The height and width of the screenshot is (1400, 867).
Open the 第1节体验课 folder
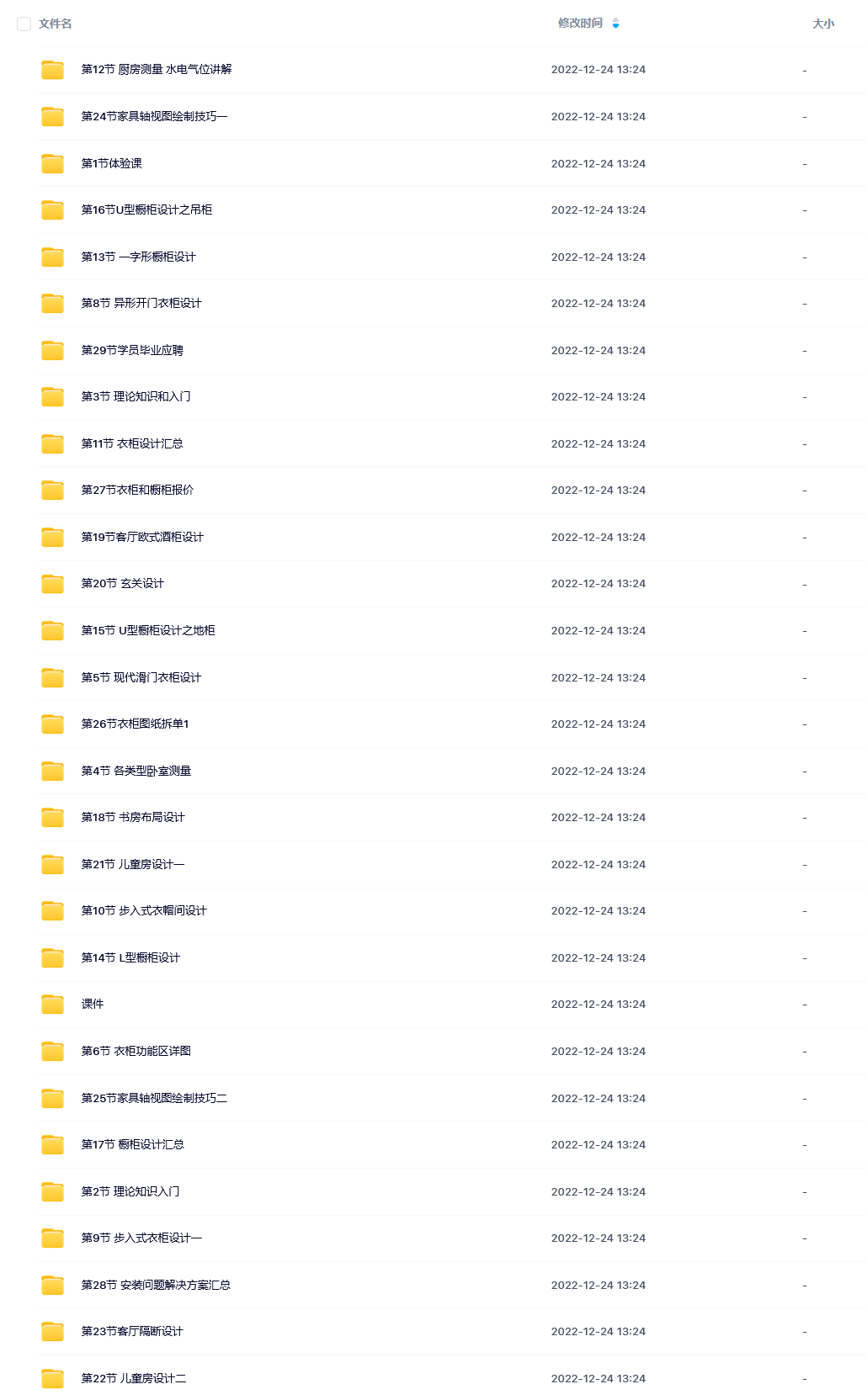pyautogui.click(x=111, y=163)
